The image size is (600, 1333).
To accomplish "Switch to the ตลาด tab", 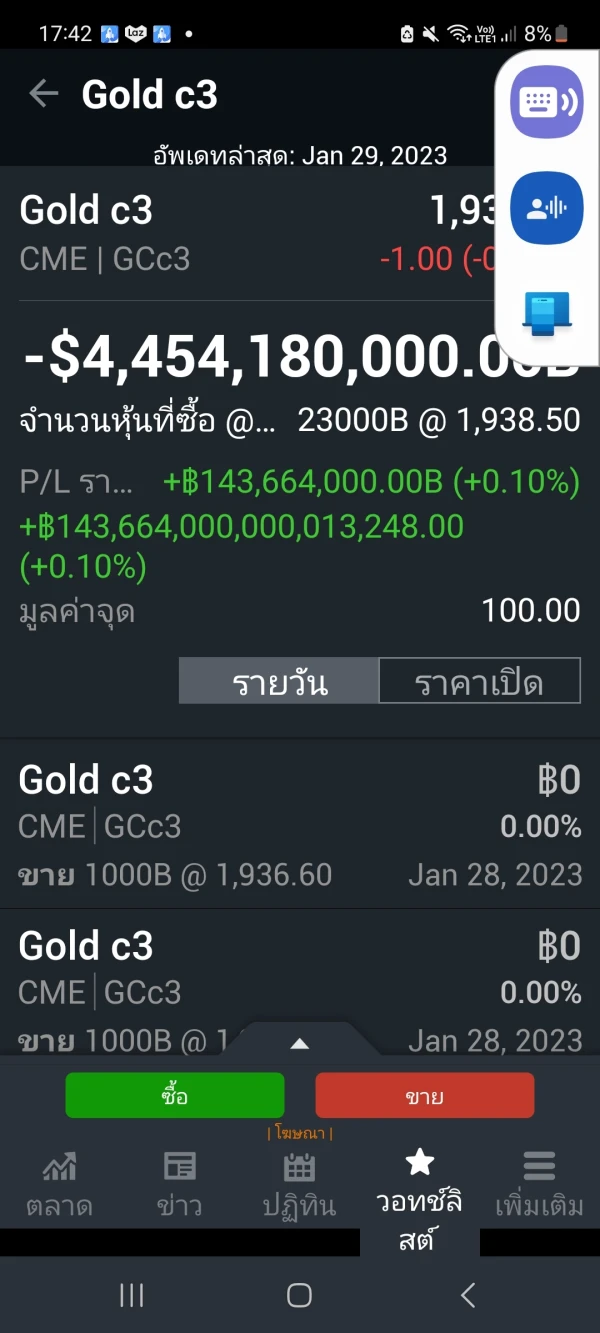I will (60, 1185).
